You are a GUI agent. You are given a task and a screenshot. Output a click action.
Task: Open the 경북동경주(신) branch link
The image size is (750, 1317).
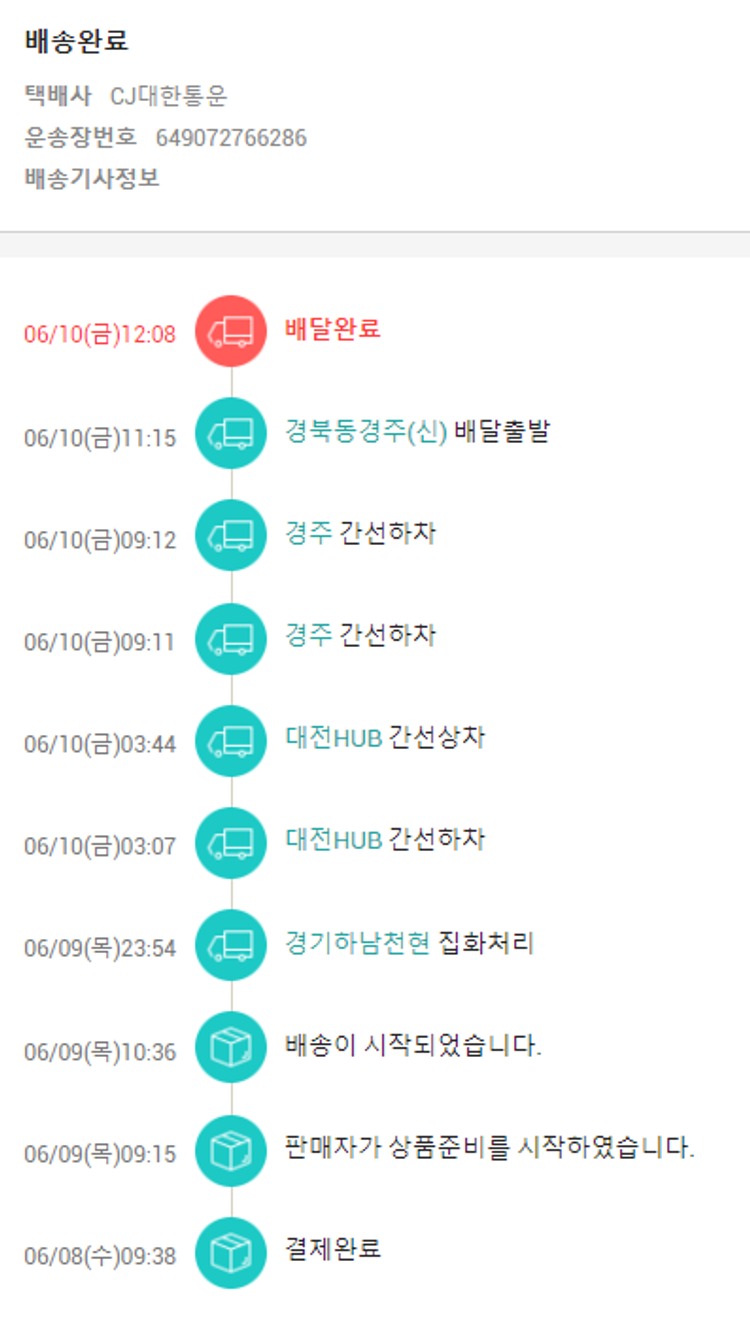(x=365, y=432)
